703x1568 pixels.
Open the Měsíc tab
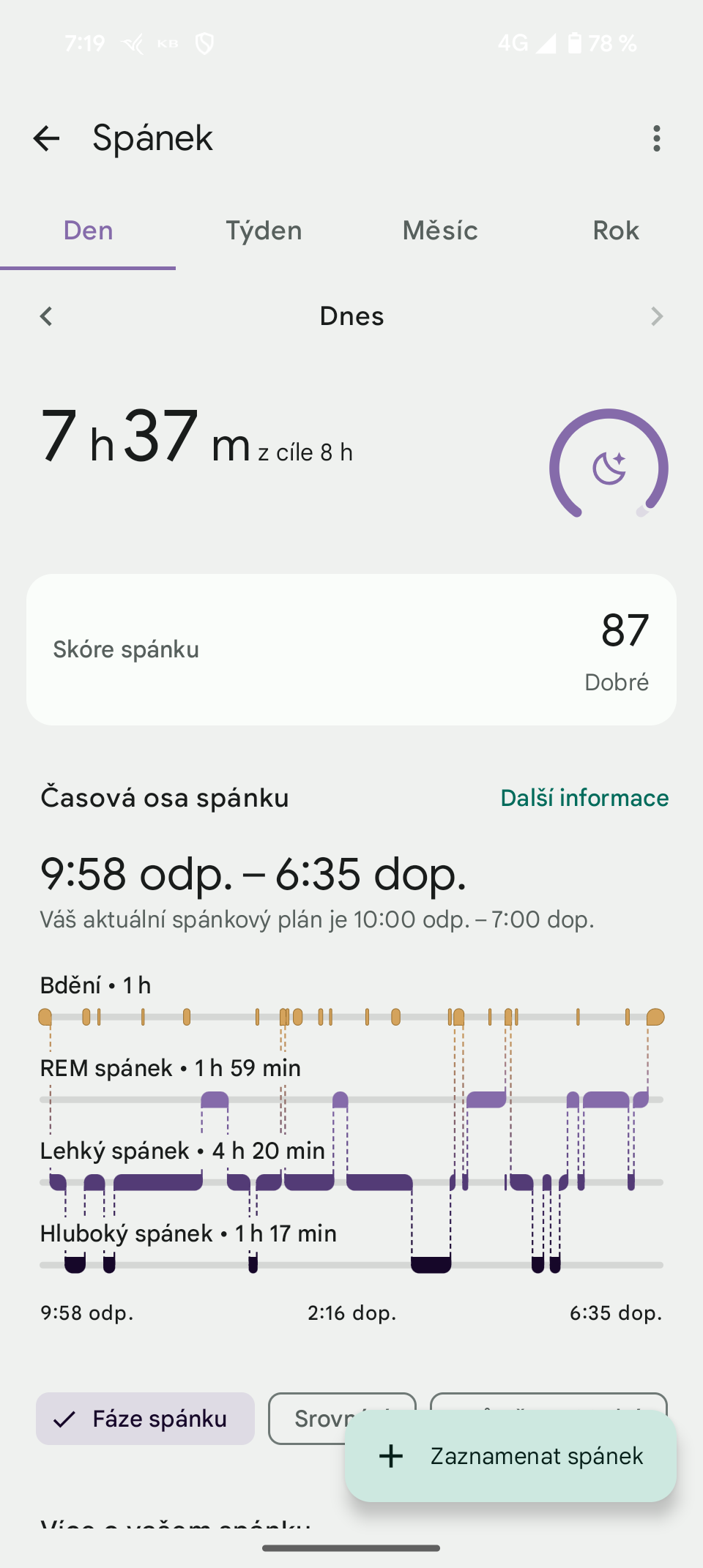click(x=439, y=231)
